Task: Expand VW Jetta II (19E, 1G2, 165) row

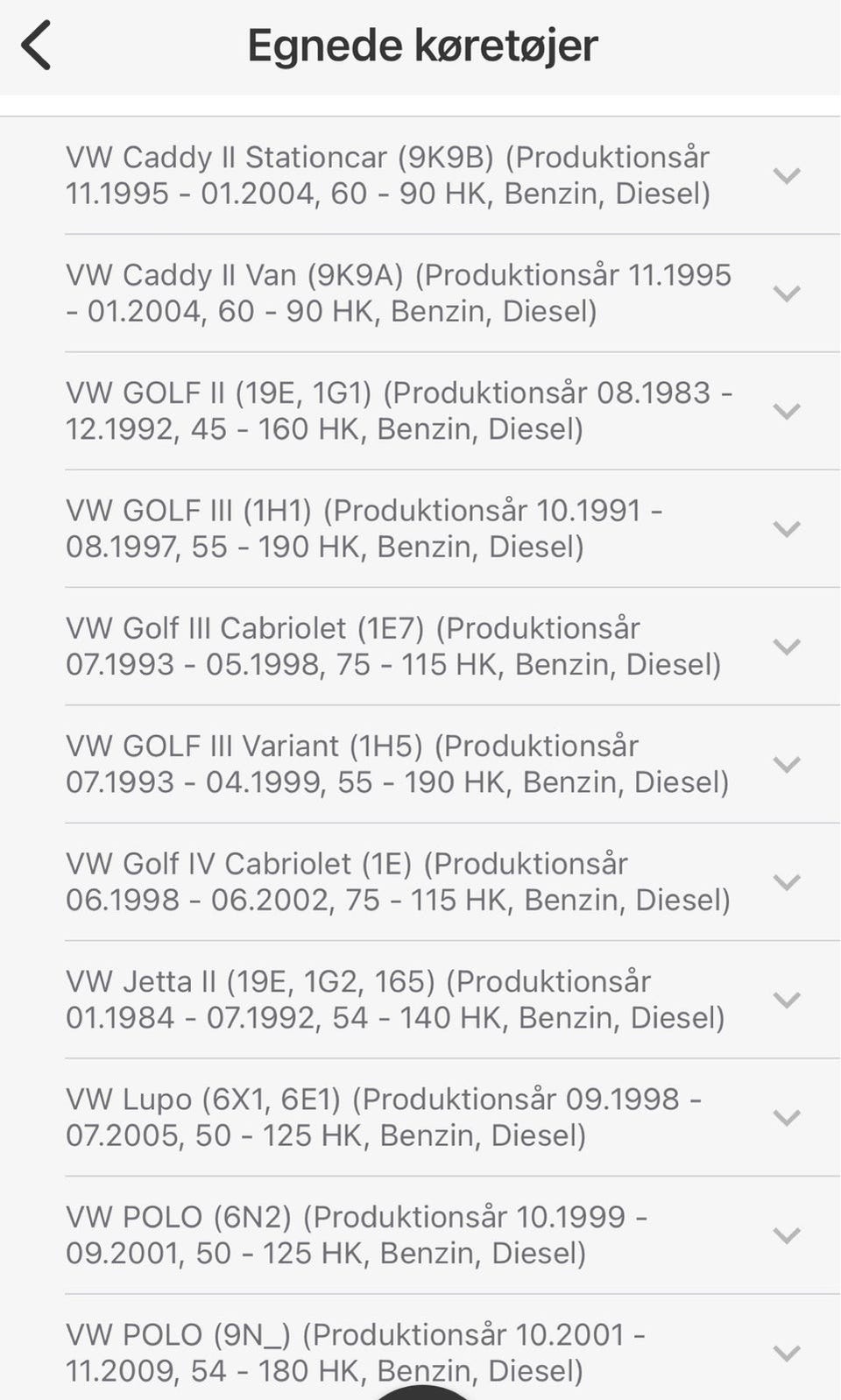Action: coord(787,1000)
